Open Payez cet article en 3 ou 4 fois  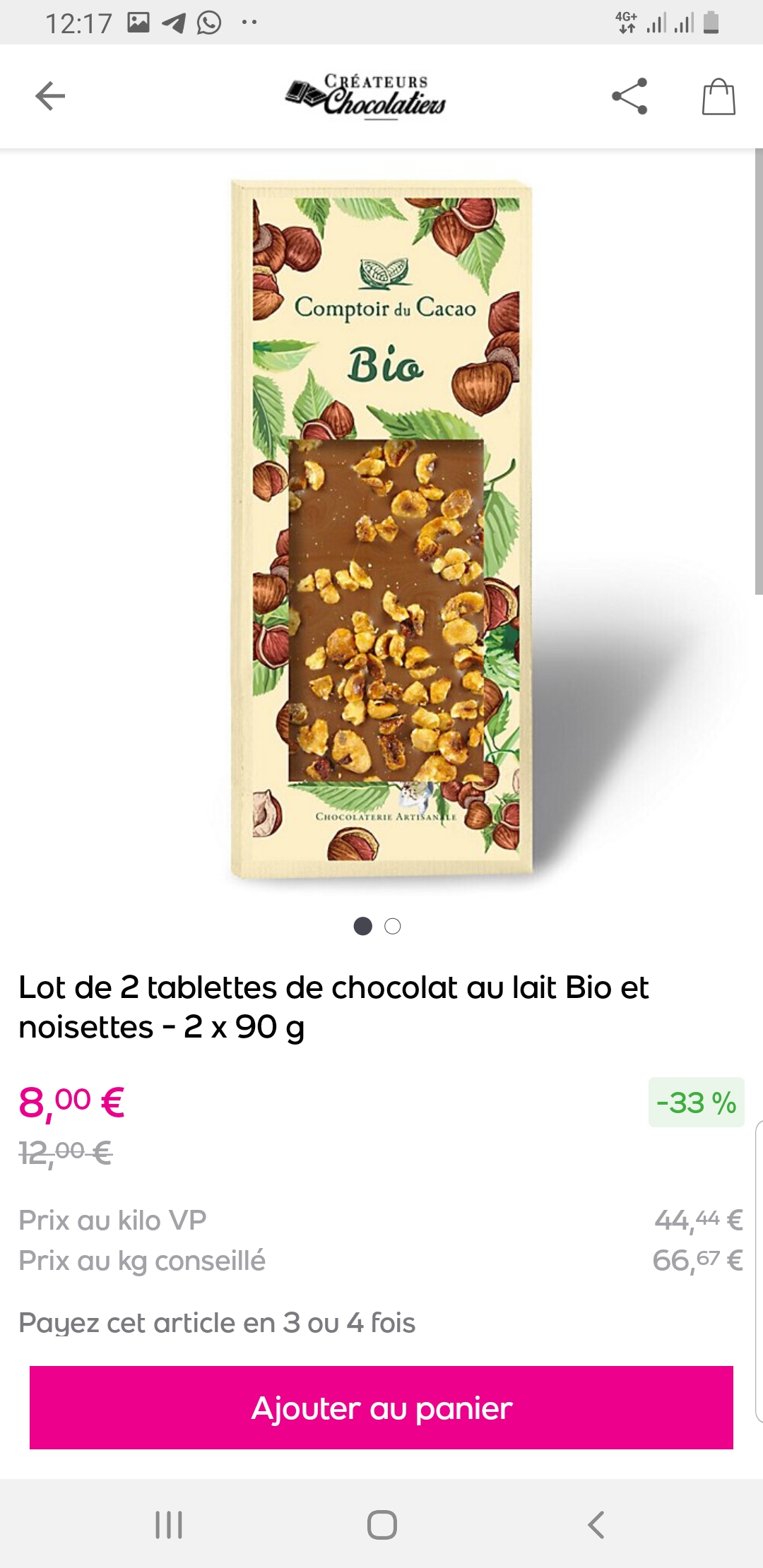tap(217, 1322)
